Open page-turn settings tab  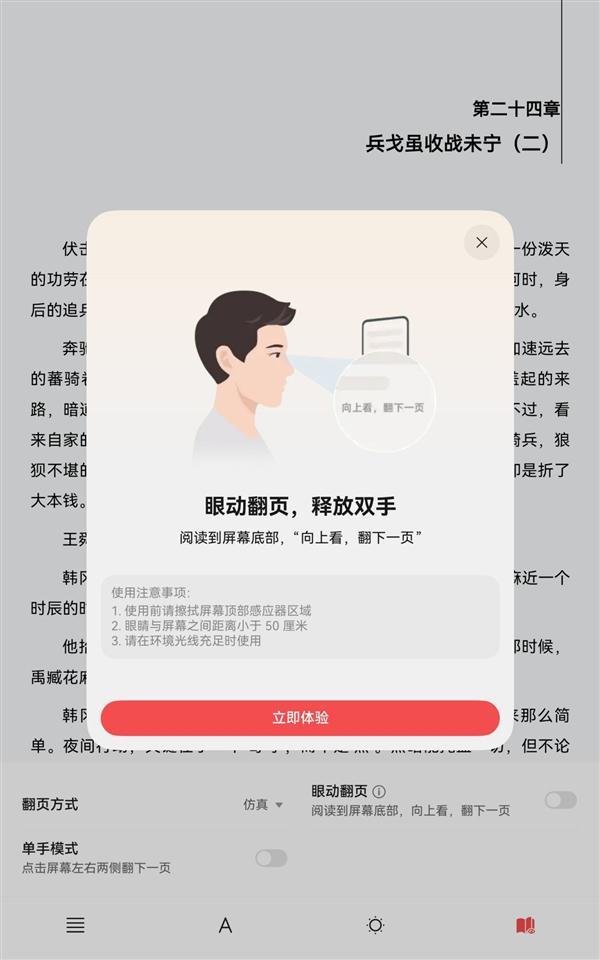(525, 925)
